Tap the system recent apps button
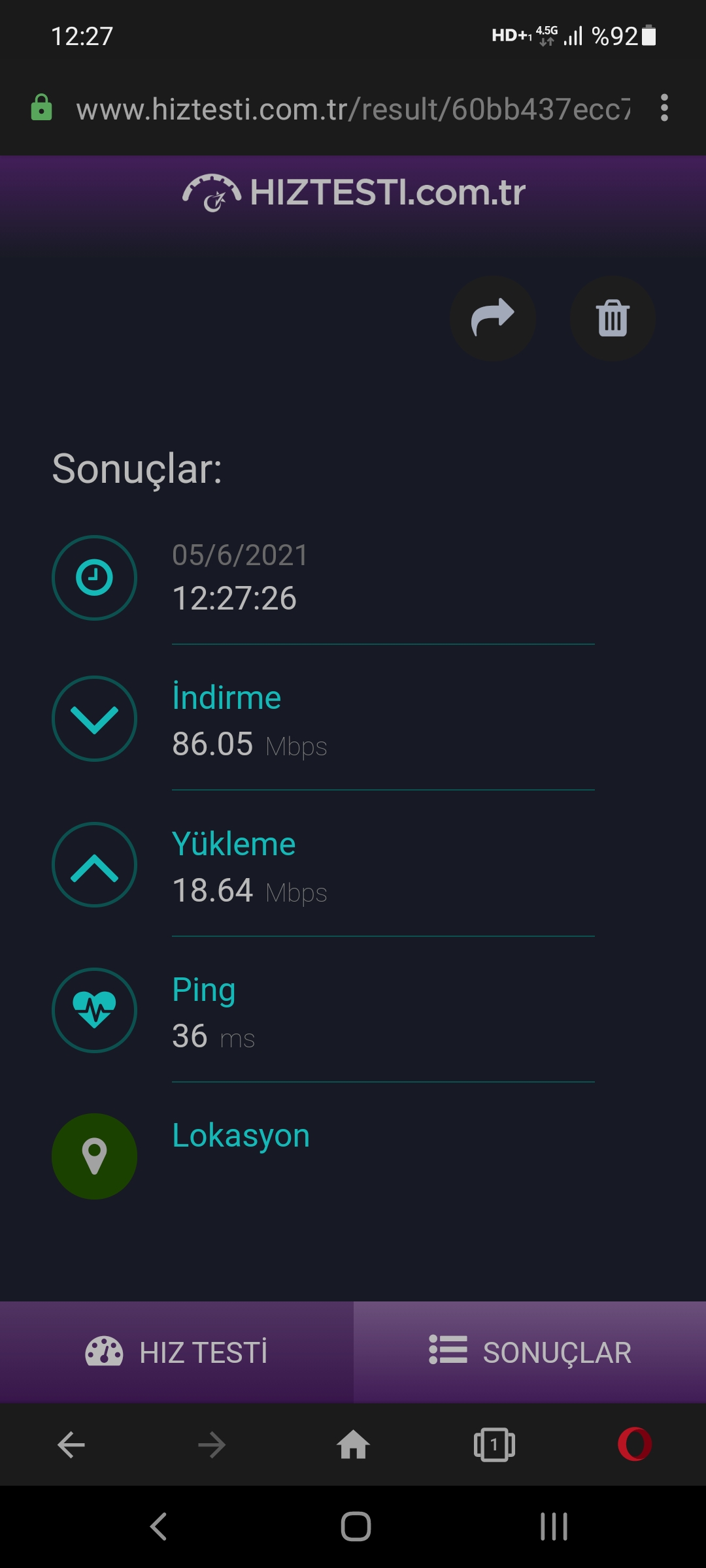Image resolution: width=706 pixels, height=1568 pixels. (x=554, y=1527)
